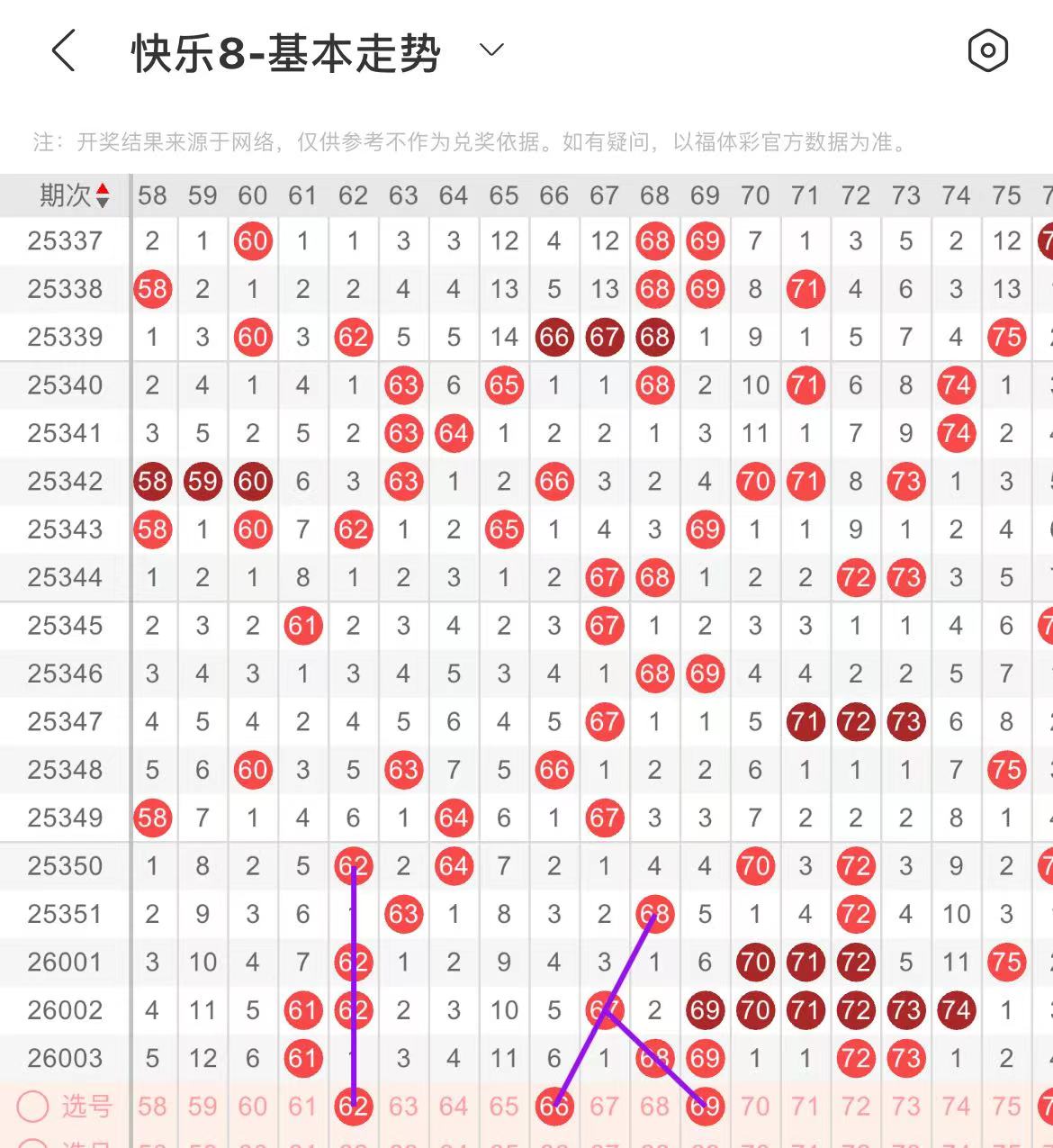The height and width of the screenshot is (1148, 1053).
Task: Go back using the back arrow
Action: [x=63, y=51]
